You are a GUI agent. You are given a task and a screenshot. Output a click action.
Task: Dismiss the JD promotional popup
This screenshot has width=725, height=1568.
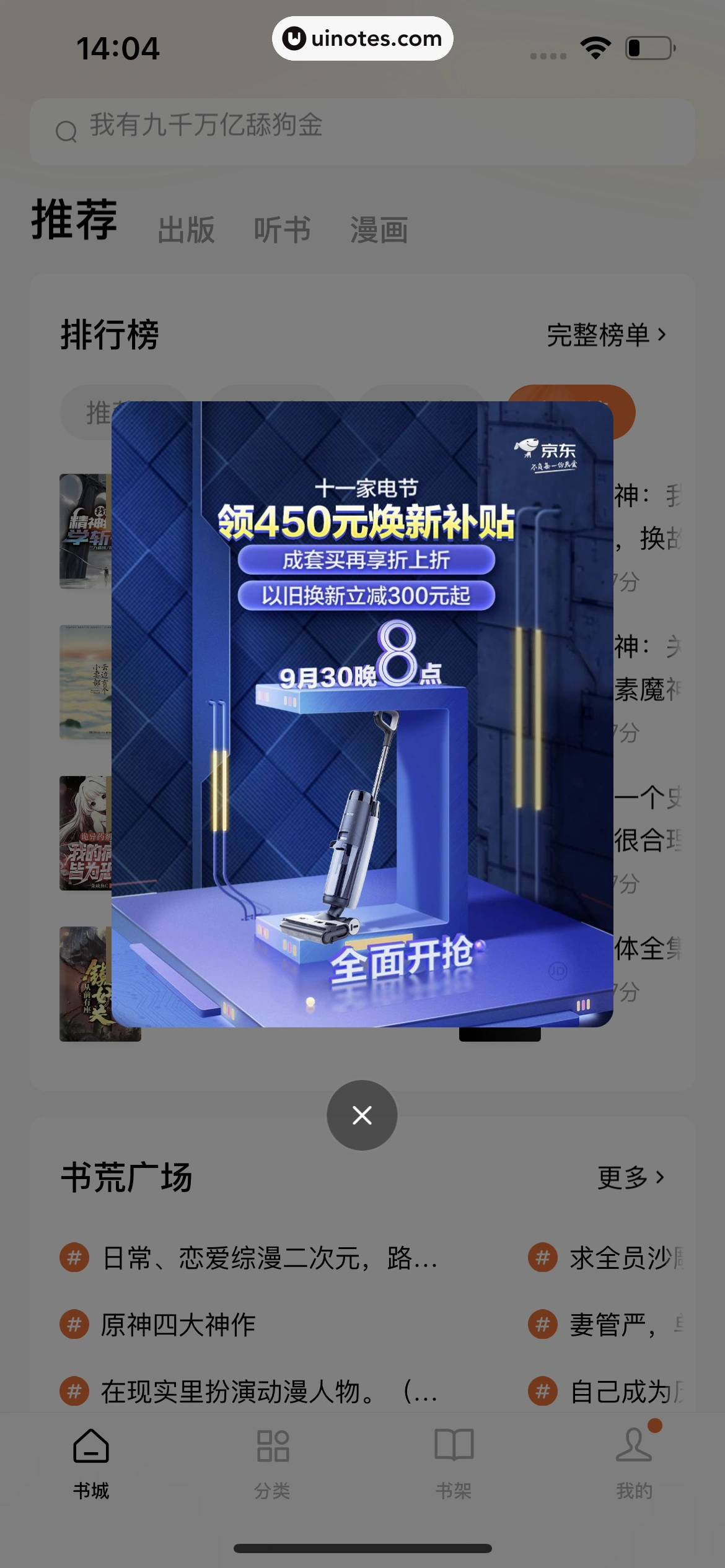[x=362, y=1115]
